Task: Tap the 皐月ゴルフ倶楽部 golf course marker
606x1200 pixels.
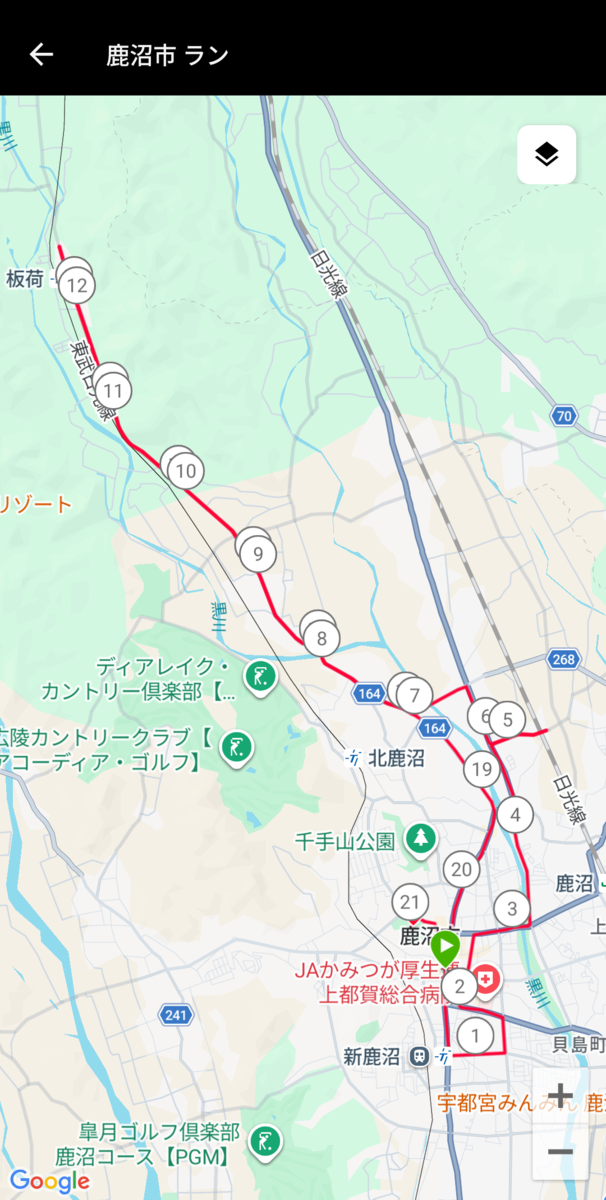Action: (265, 1142)
